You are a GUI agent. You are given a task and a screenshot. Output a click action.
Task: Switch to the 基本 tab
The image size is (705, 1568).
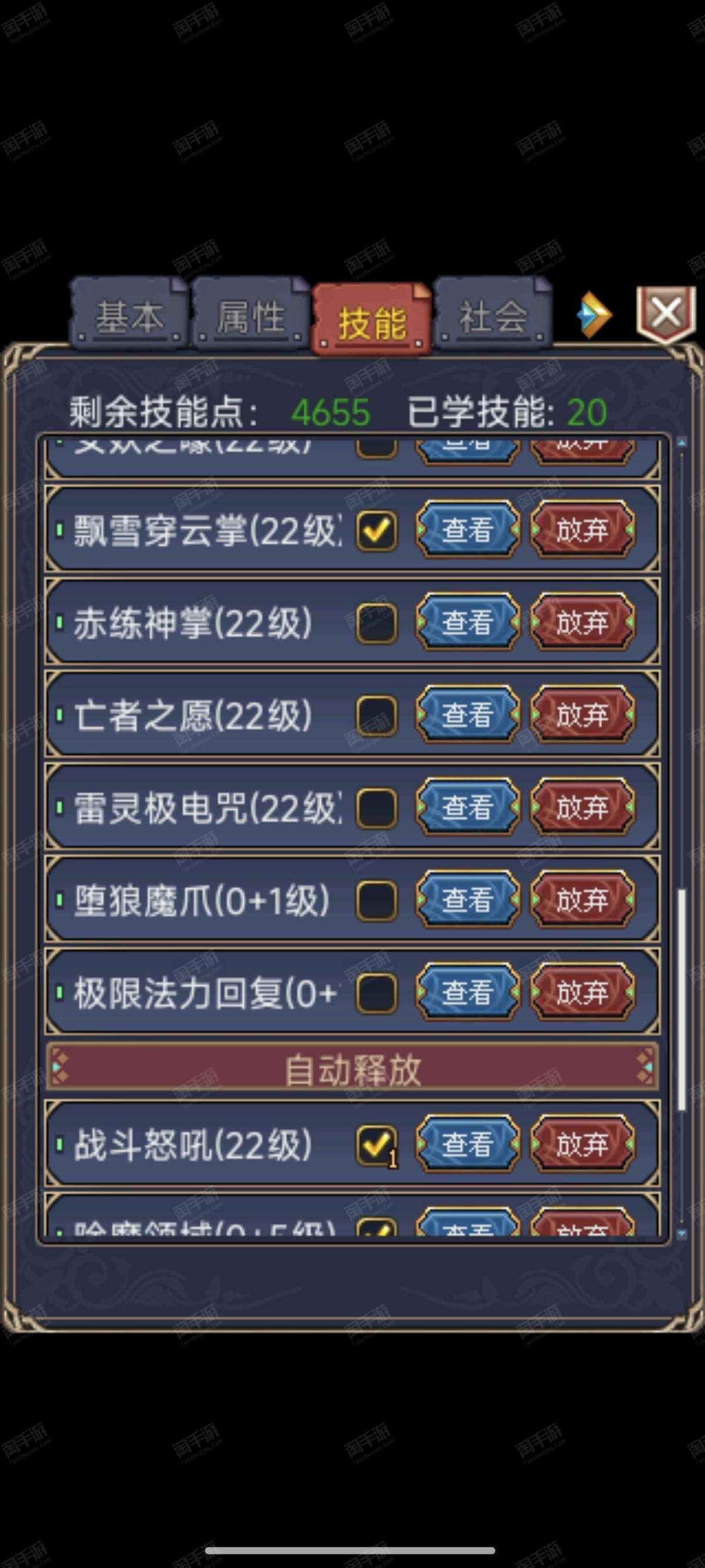pyautogui.click(x=129, y=314)
